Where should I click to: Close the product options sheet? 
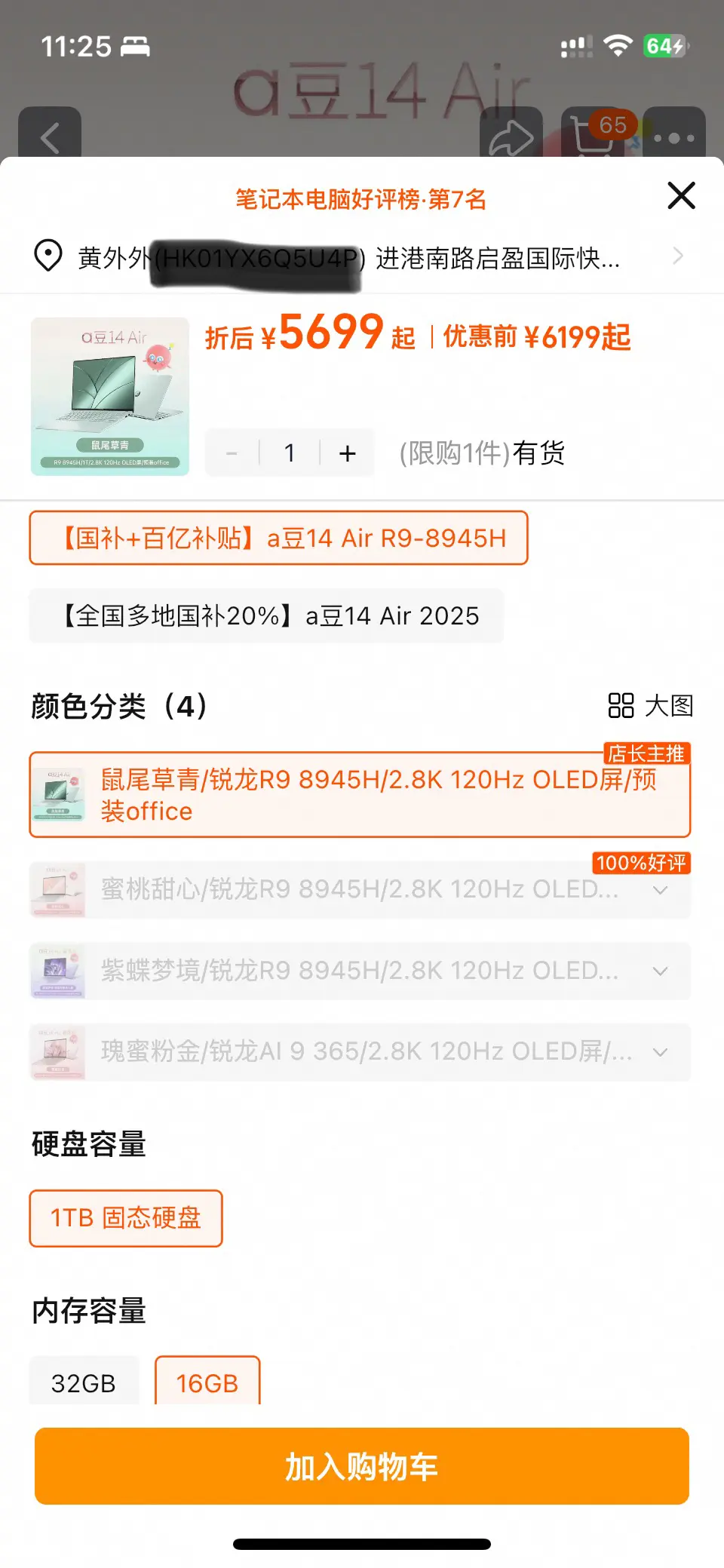pos(681,196)
